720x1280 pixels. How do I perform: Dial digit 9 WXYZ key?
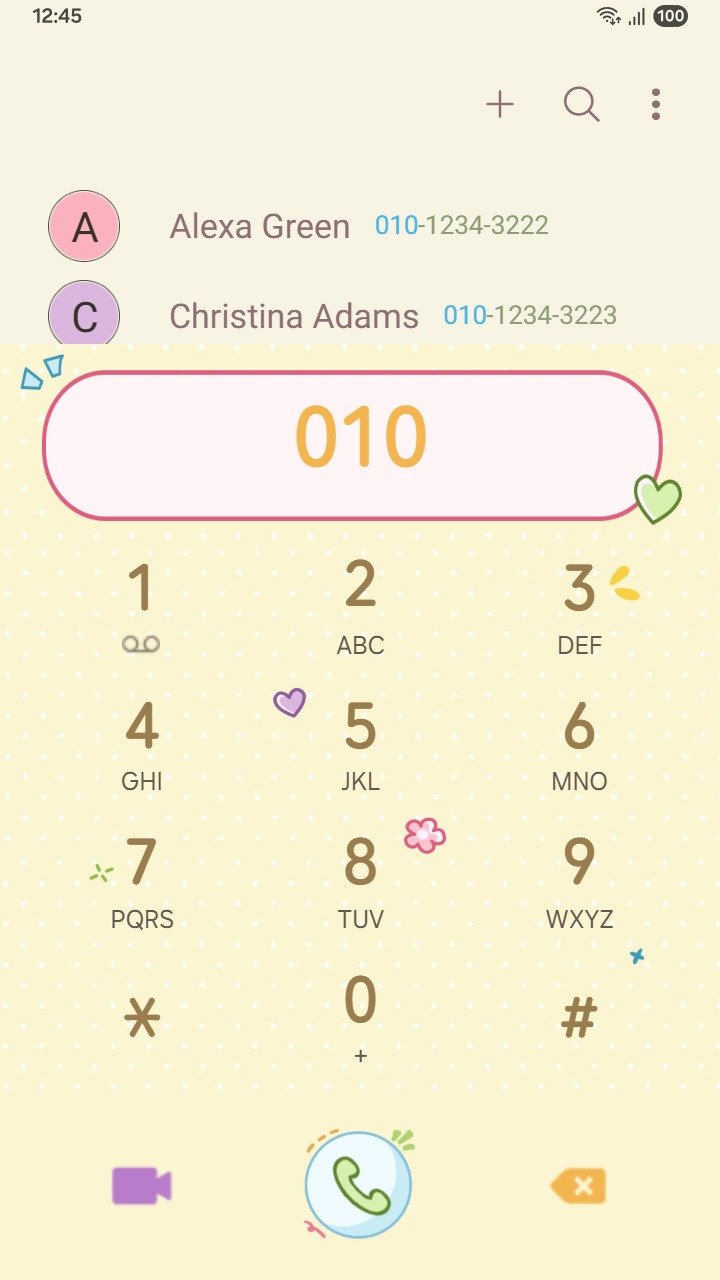579,880
